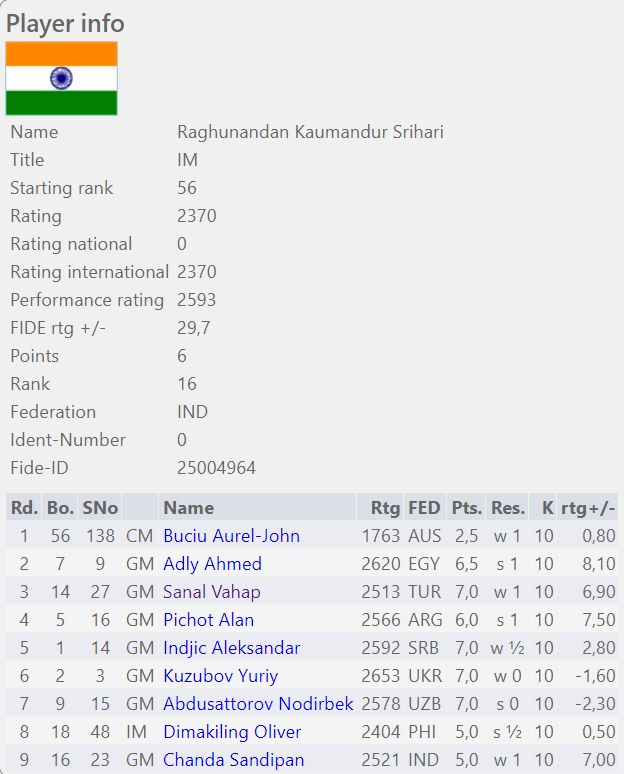Open Pichot Alan's player link

coord(208,620)
